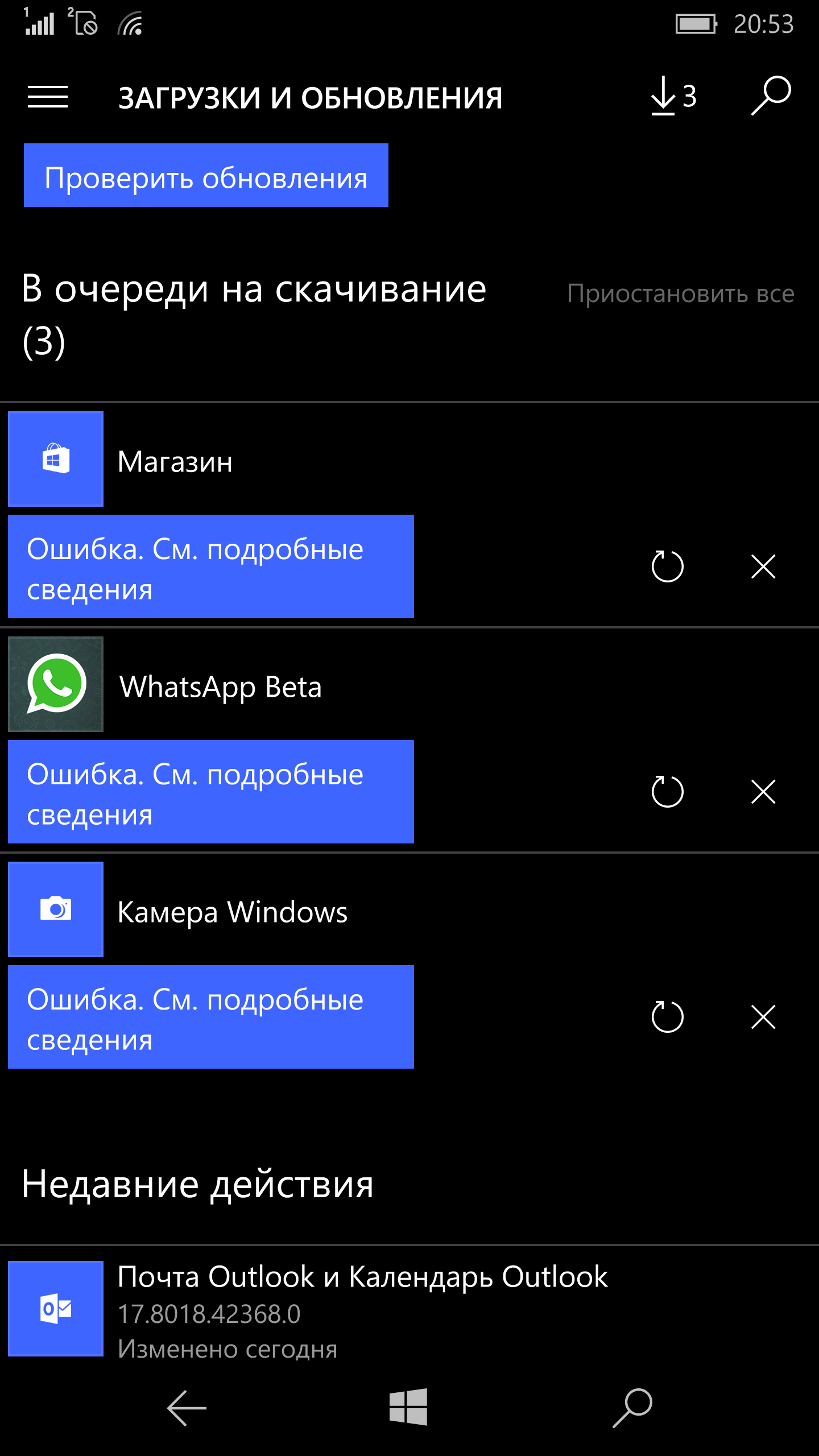
Task: View error details for Камера Windows
Action: [x=211, y=1017]
